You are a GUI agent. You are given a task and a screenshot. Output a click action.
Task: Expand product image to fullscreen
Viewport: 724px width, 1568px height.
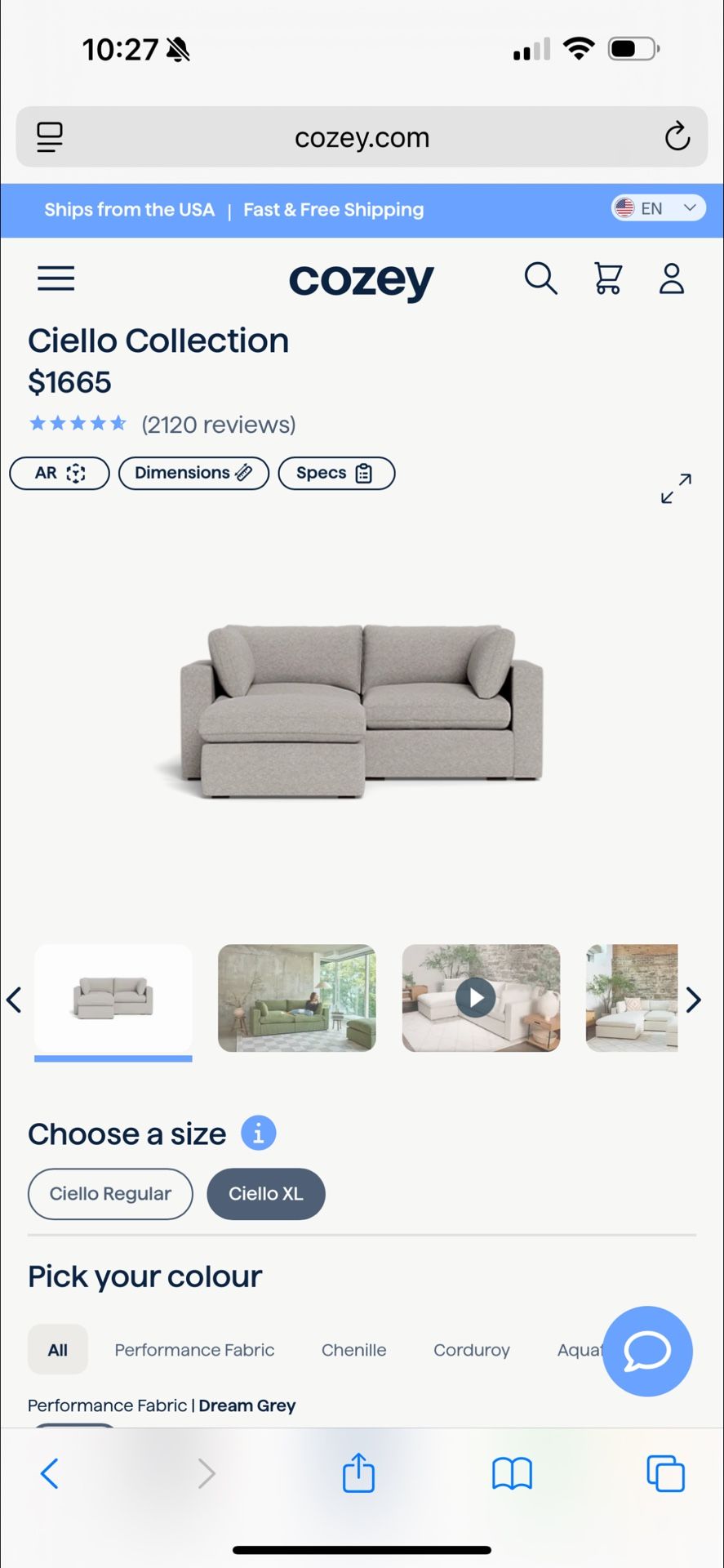point(676,488)
